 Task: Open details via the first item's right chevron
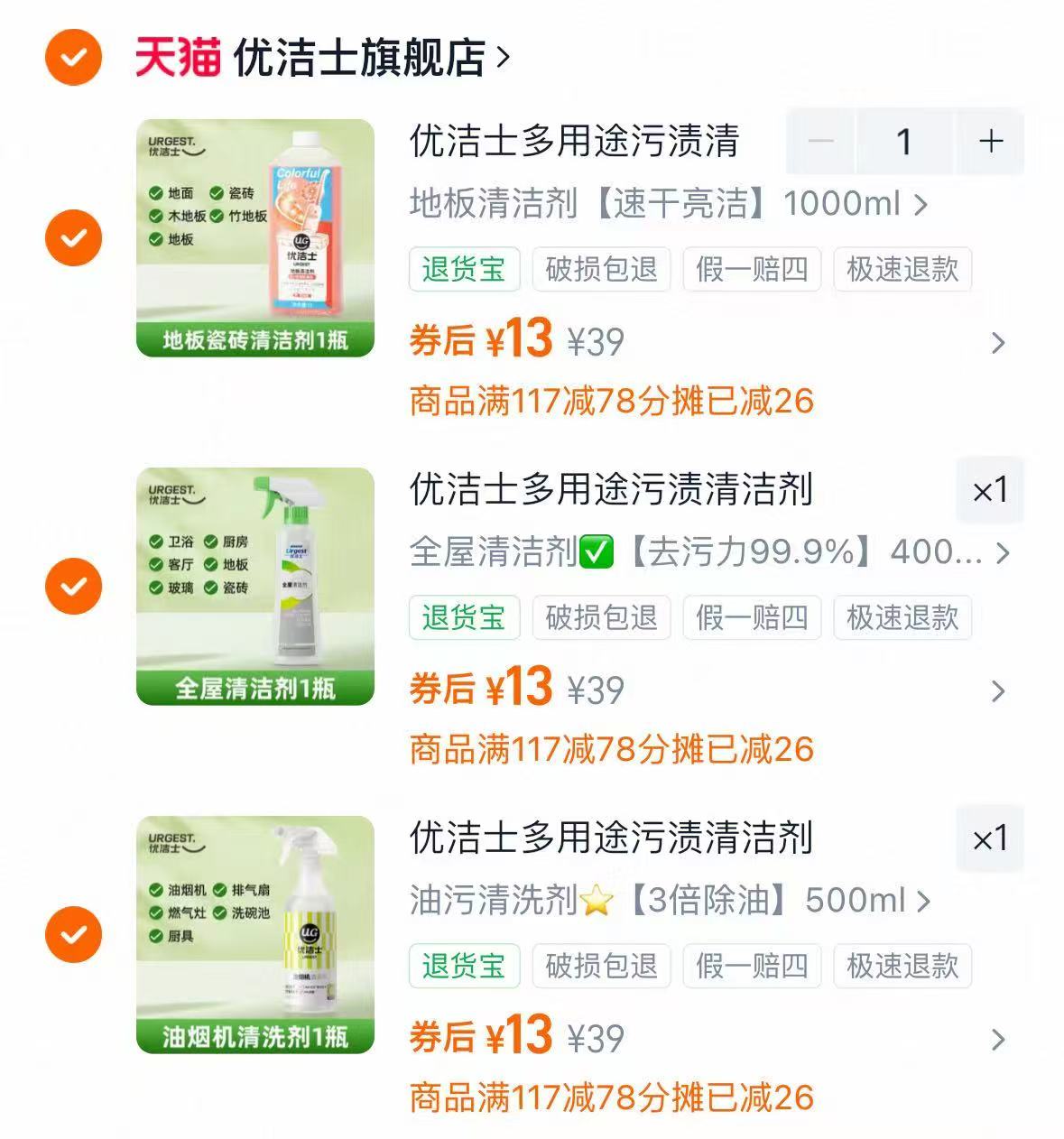point(997,343)
